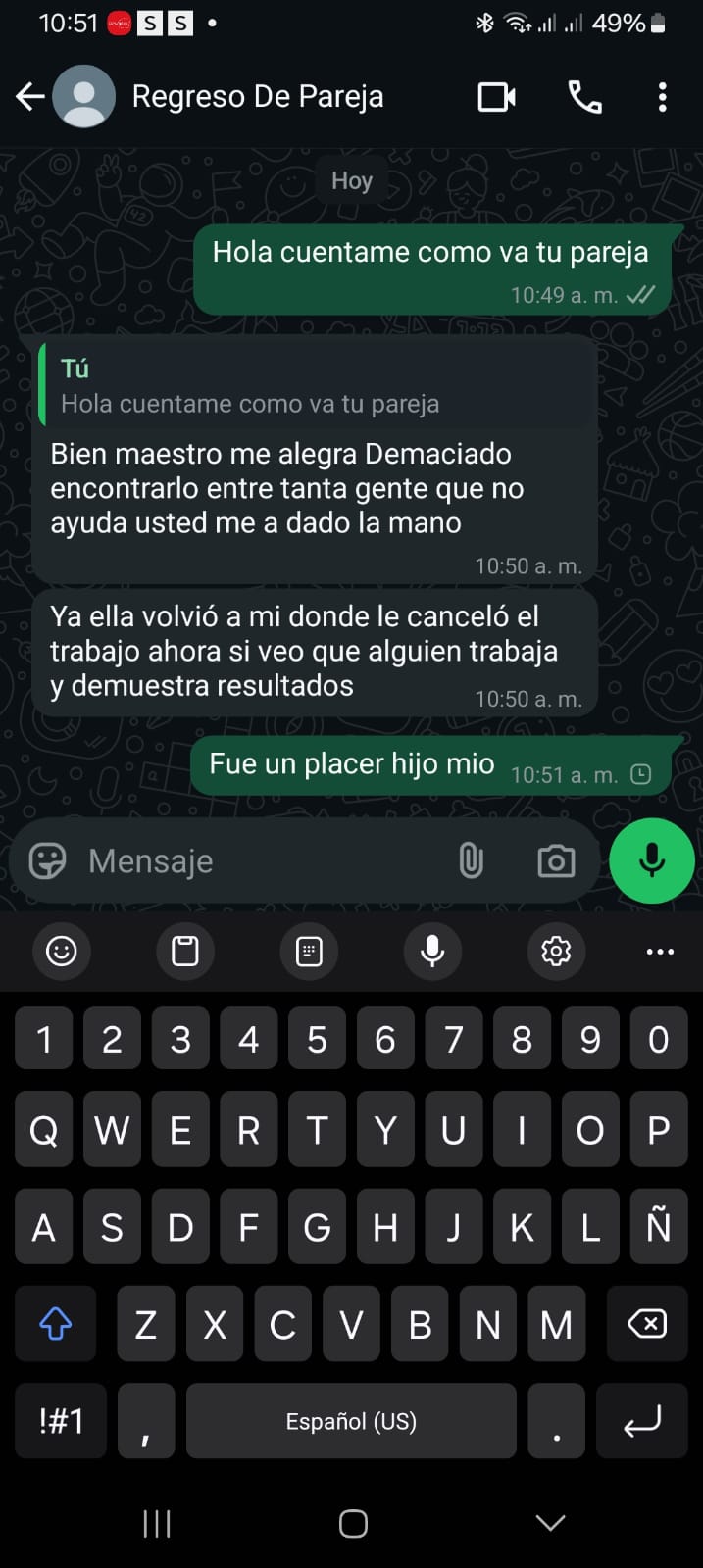The image size is (703, 1568).
Task: Hide the keyboard with the down arrow
Action: coord(550,1522)
